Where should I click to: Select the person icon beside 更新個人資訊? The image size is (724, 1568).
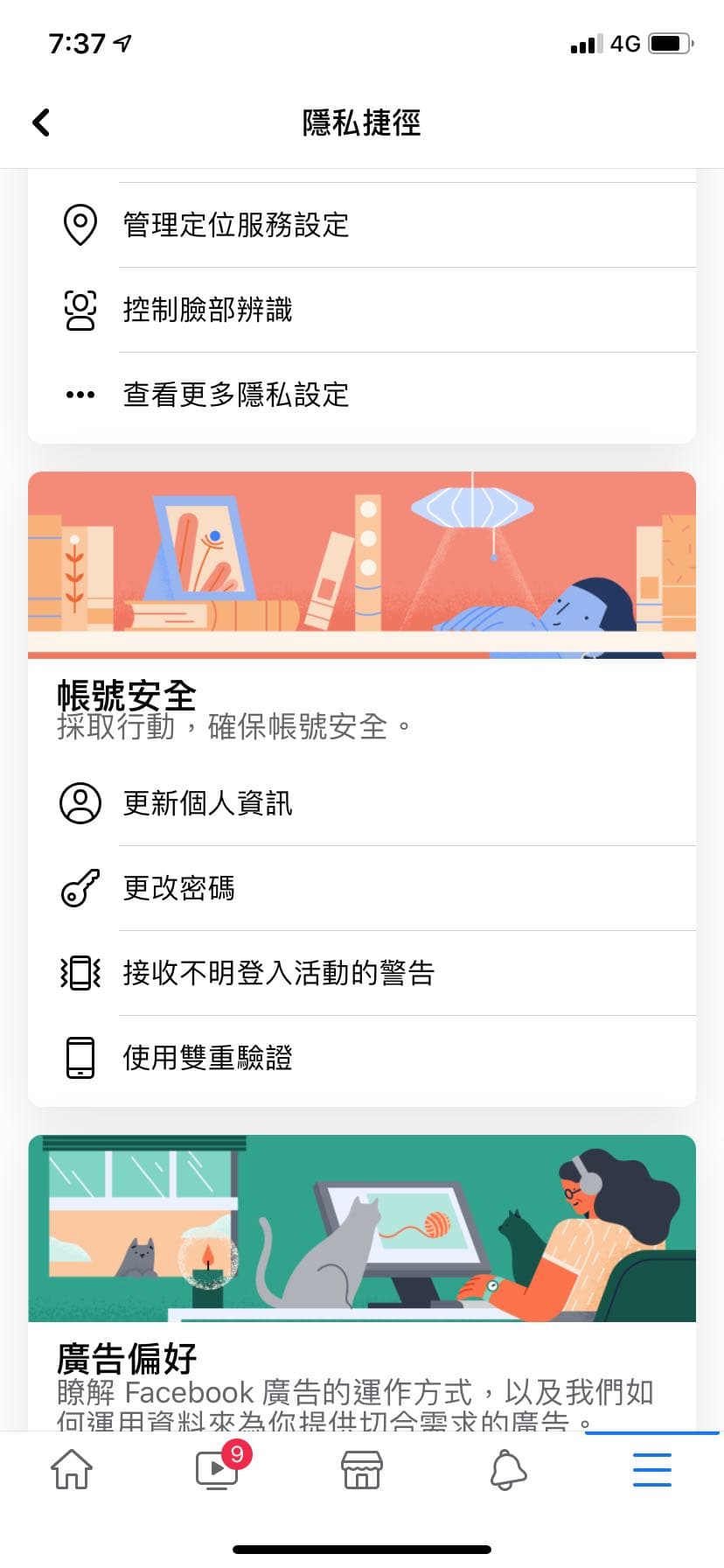[79, 801]
